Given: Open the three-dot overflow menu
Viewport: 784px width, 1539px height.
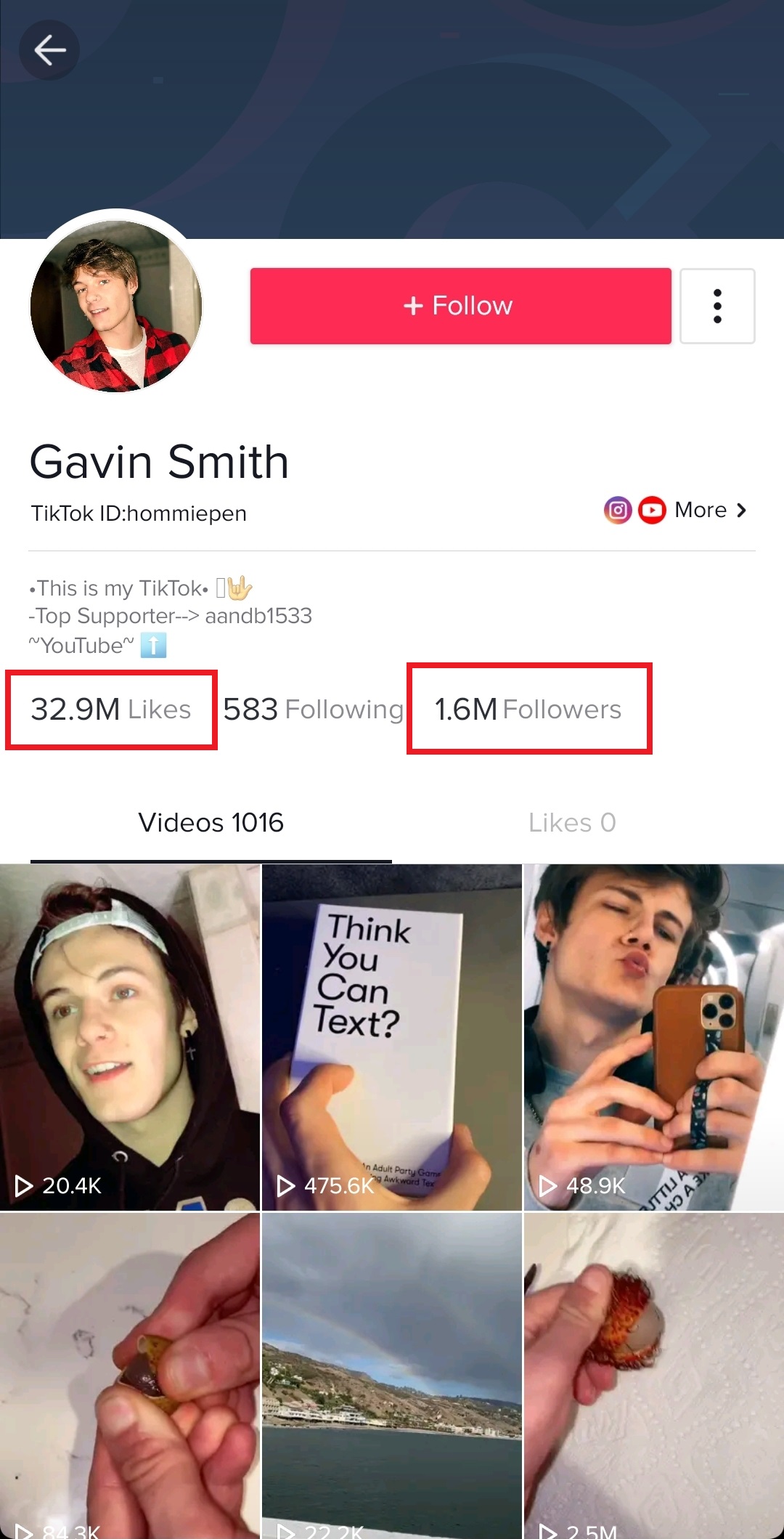Looking at the screenshot, I should 717,306.
